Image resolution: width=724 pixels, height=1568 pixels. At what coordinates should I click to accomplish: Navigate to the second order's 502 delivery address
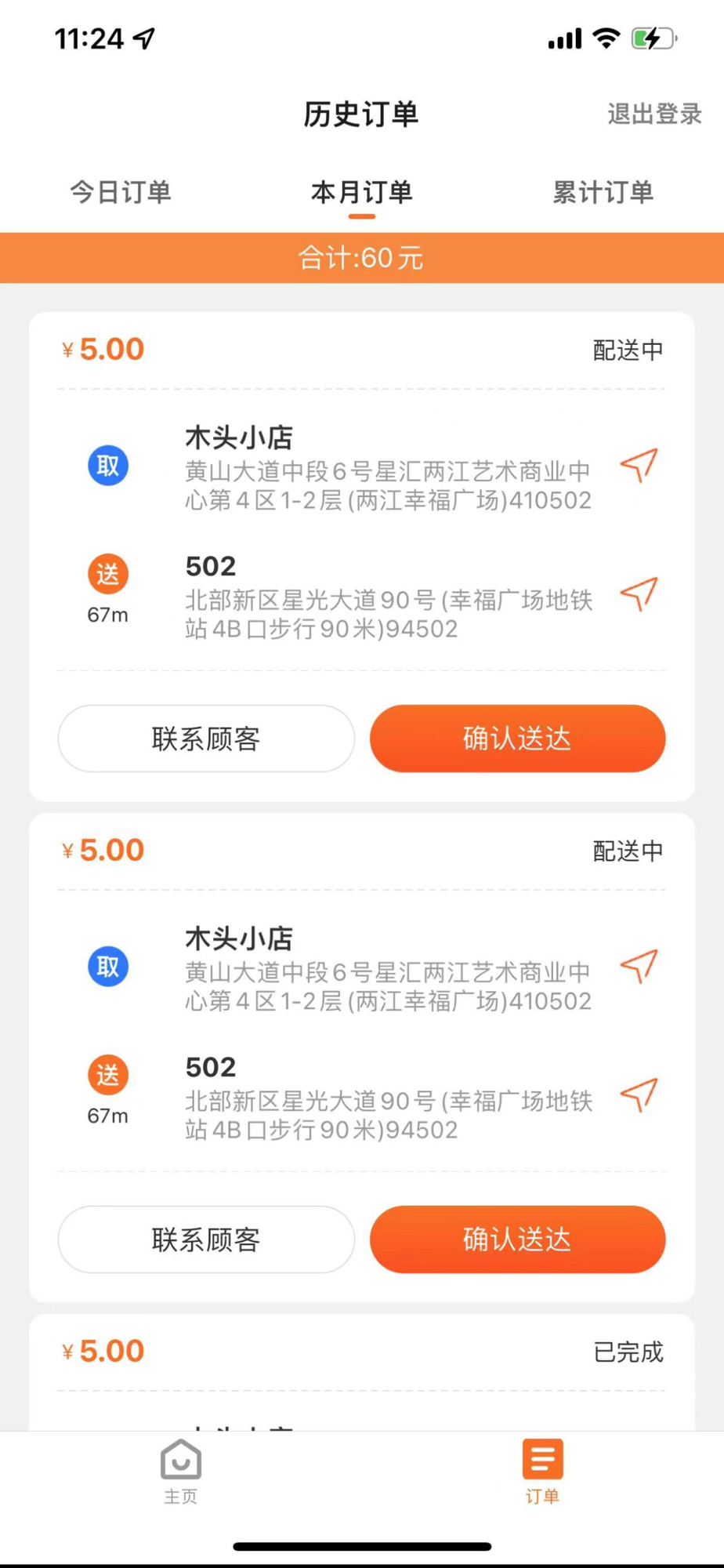pyautogui.click(x=639, y=1095)
